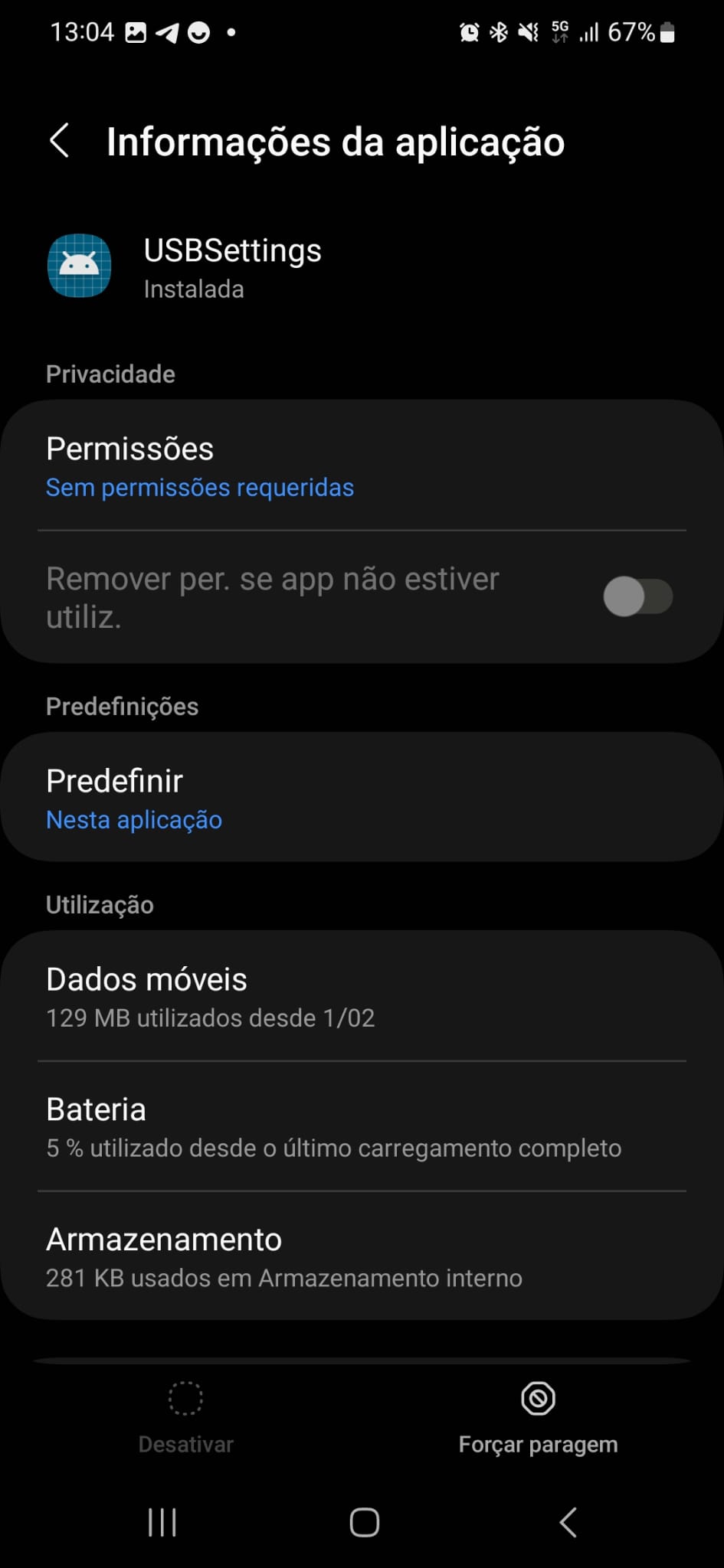Screen dimensions: 724x1568
Task: Toggle Remover per. se app não estiver utiliz.
Action: tap(637, 596)
